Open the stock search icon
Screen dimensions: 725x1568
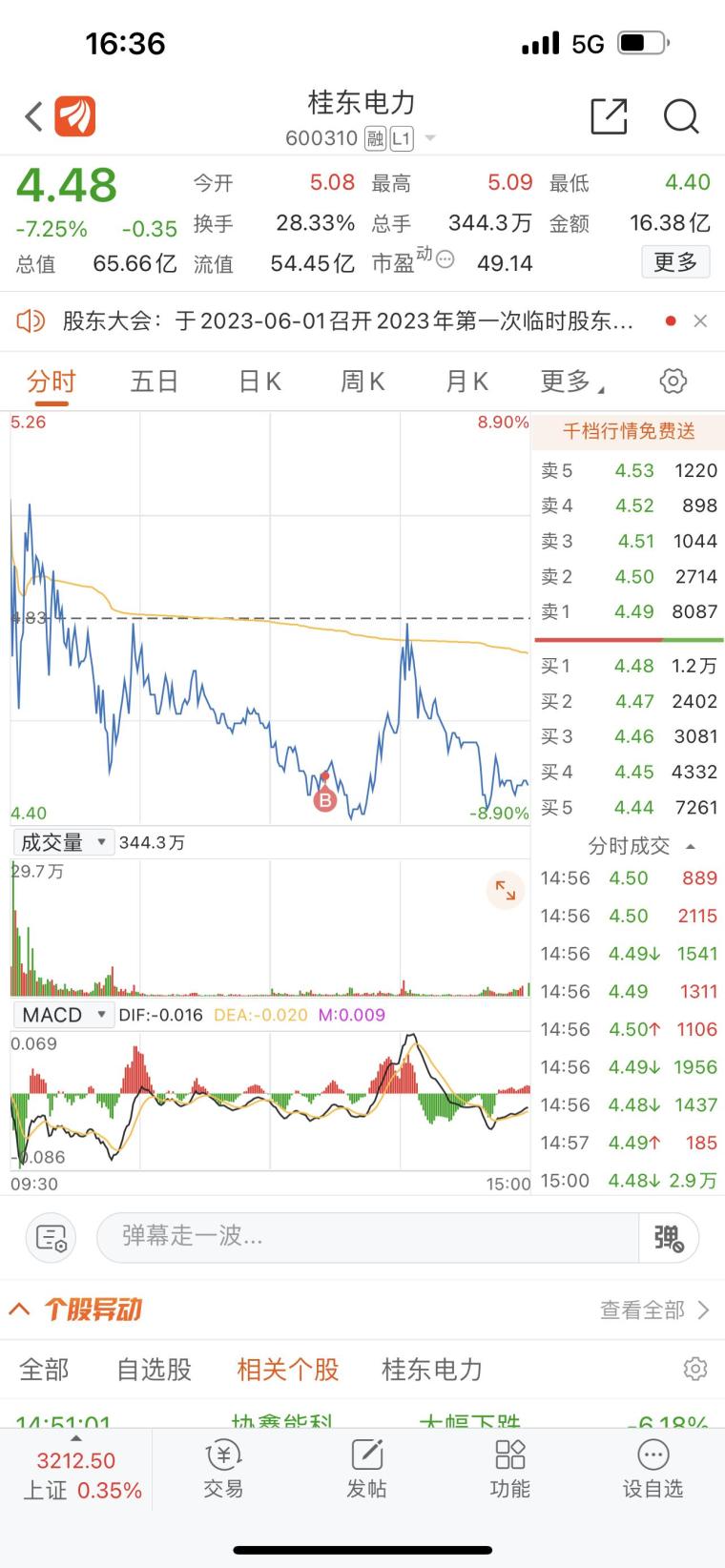[x=681, y=117]
